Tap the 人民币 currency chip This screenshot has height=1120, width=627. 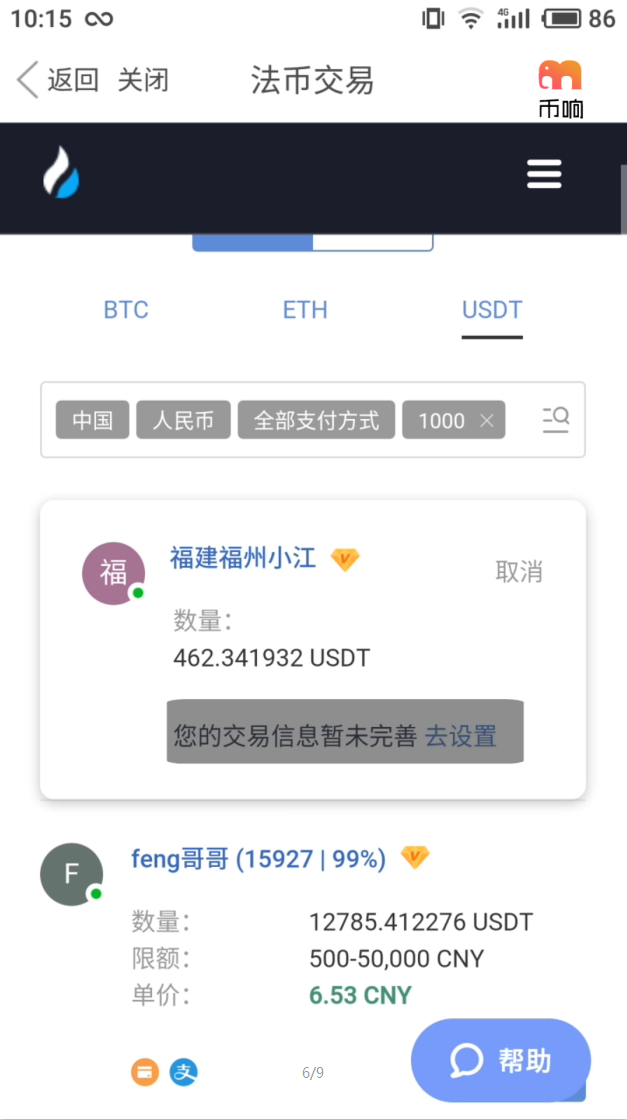tap(184, 420)
